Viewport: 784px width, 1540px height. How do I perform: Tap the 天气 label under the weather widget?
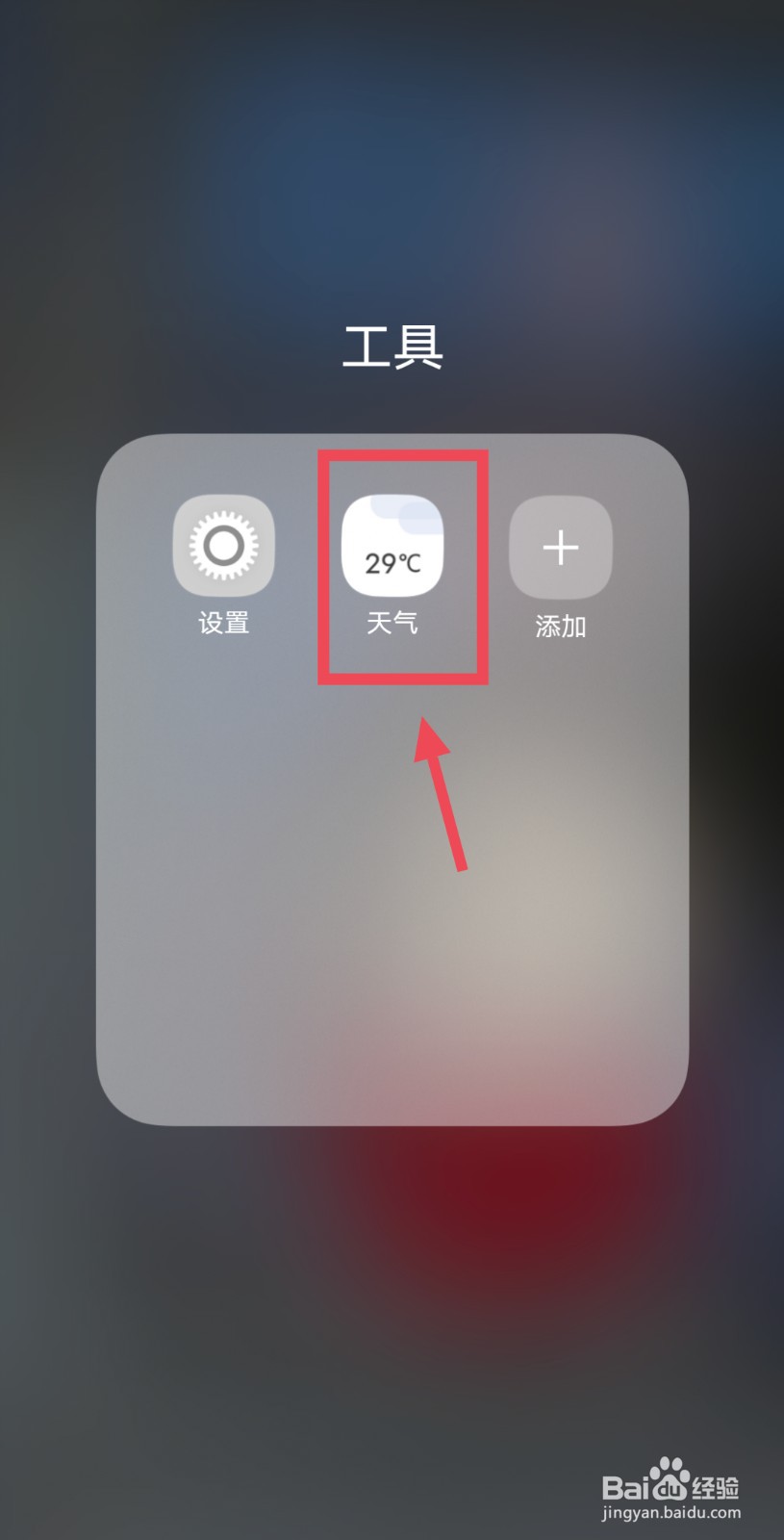[392, 624]
